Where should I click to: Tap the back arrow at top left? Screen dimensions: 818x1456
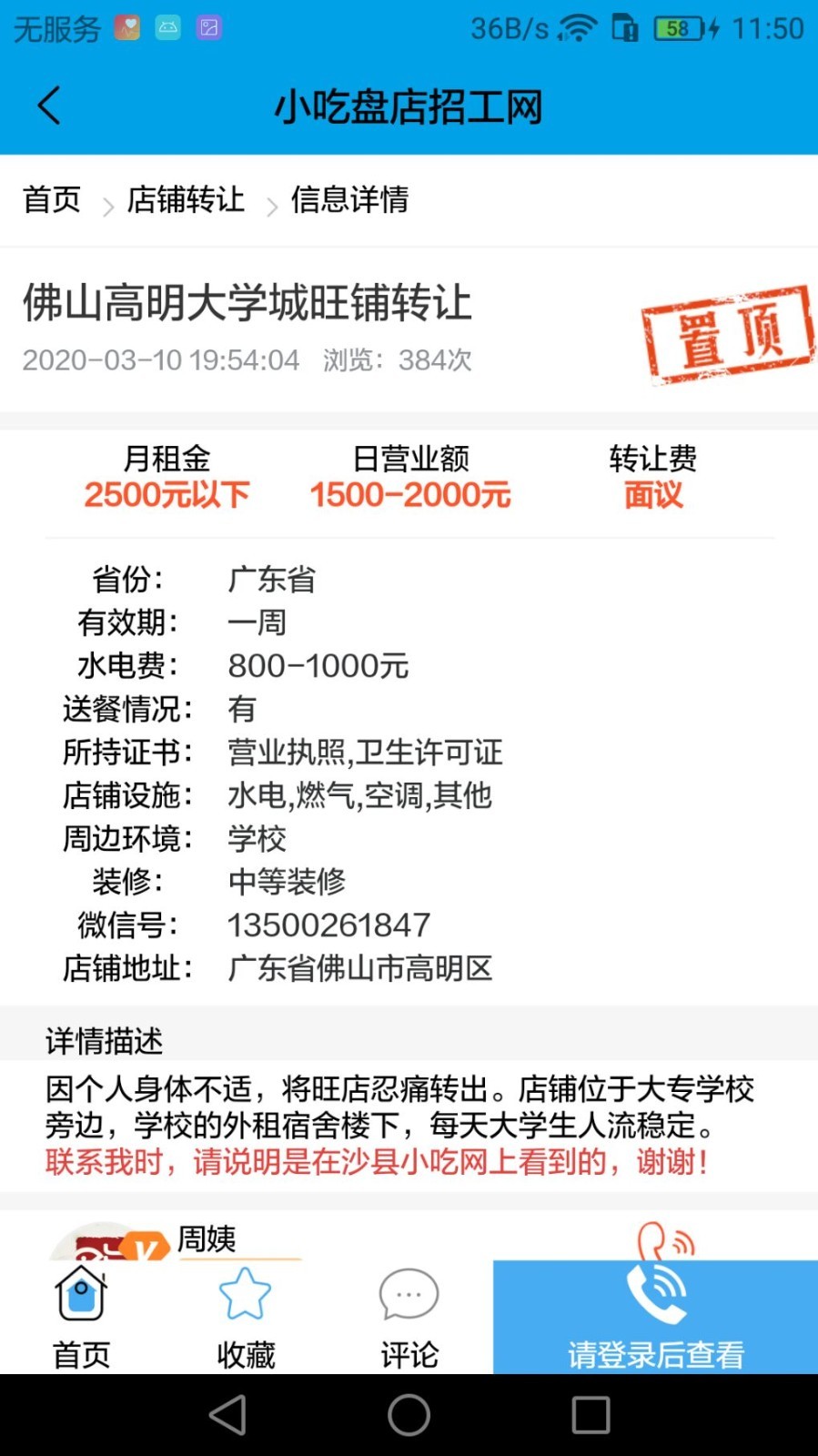50,106
